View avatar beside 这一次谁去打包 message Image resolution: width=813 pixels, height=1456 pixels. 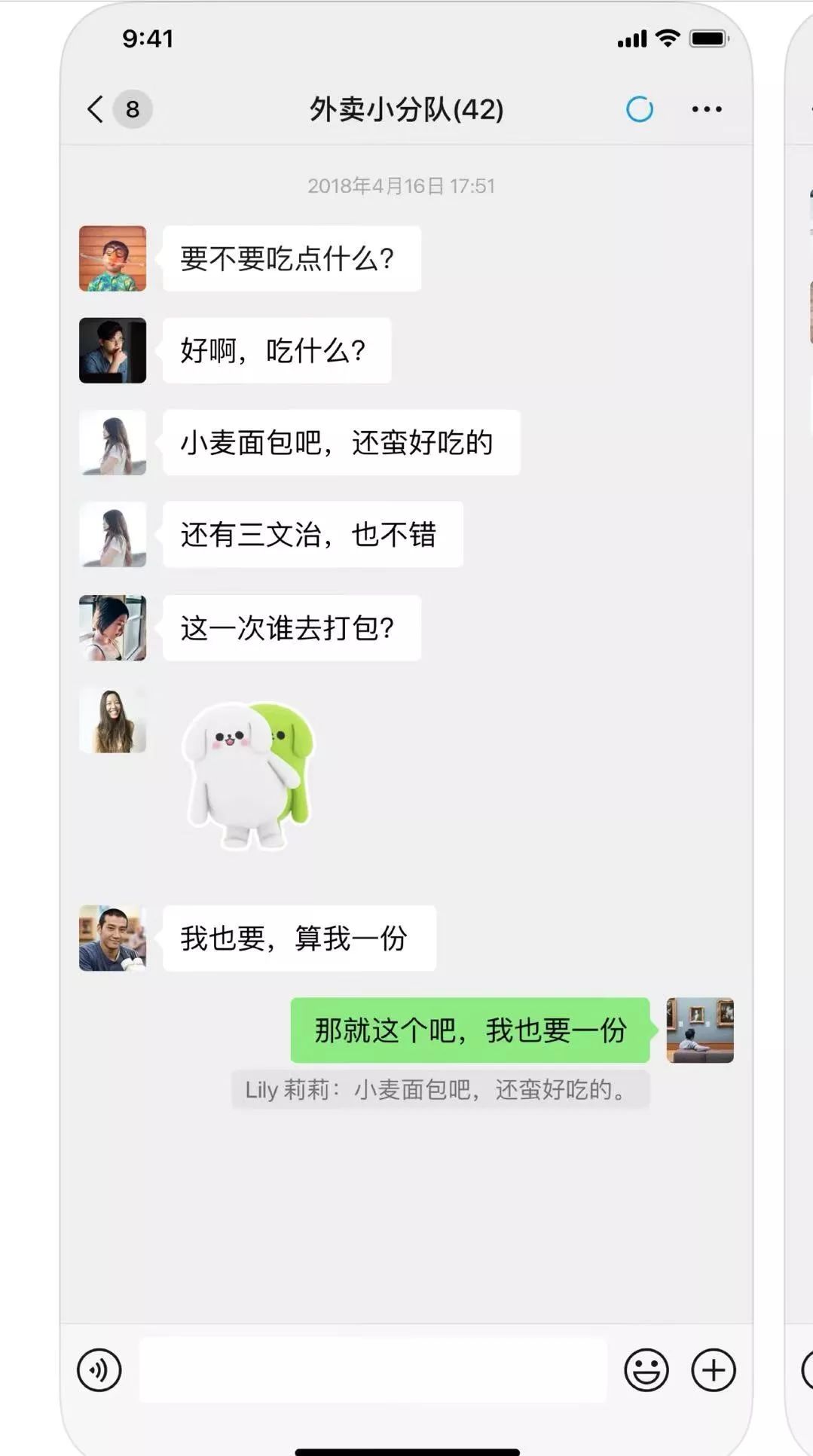click(x=113, y=628)
